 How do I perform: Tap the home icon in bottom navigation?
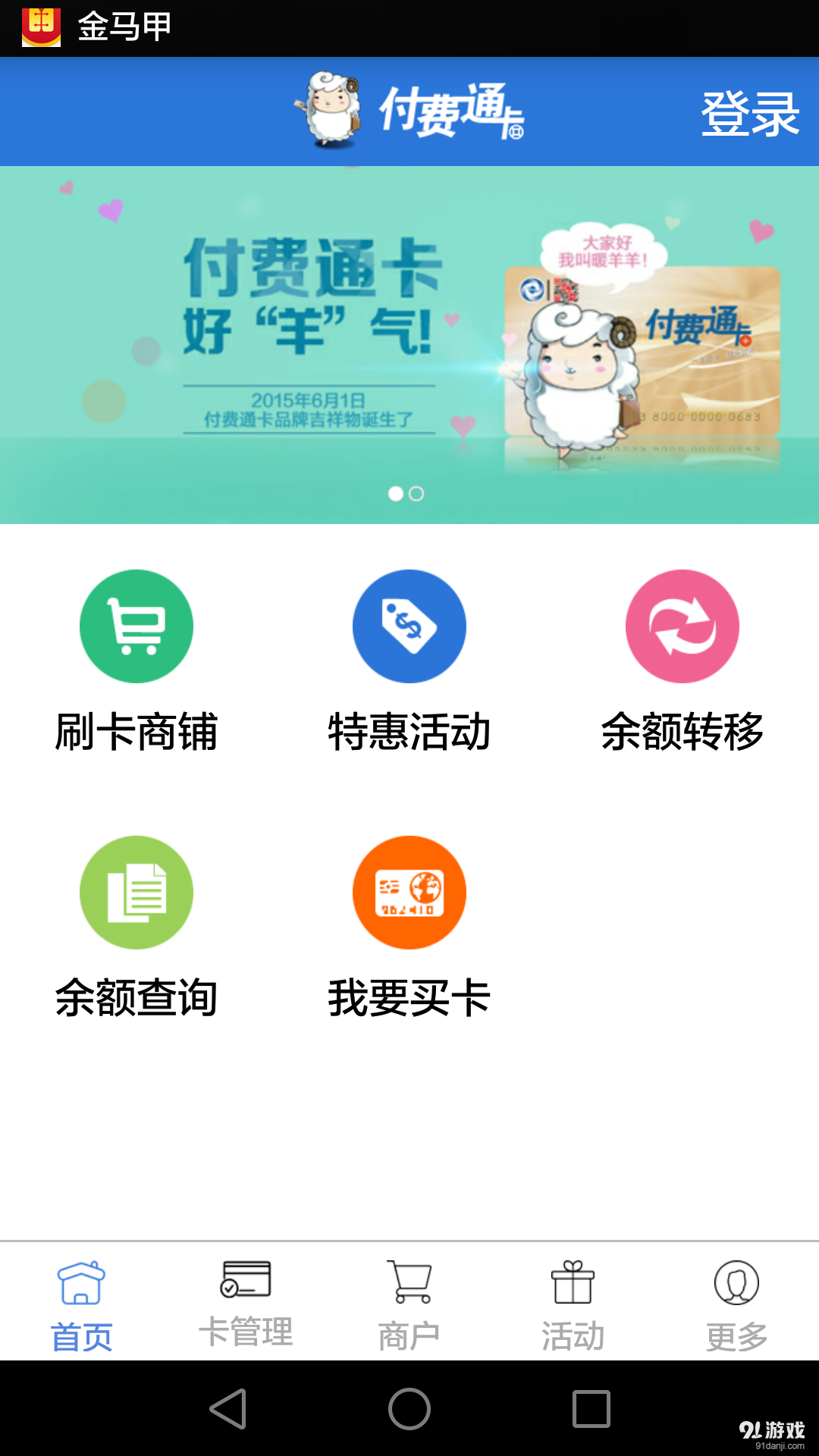coord(81,1282)
